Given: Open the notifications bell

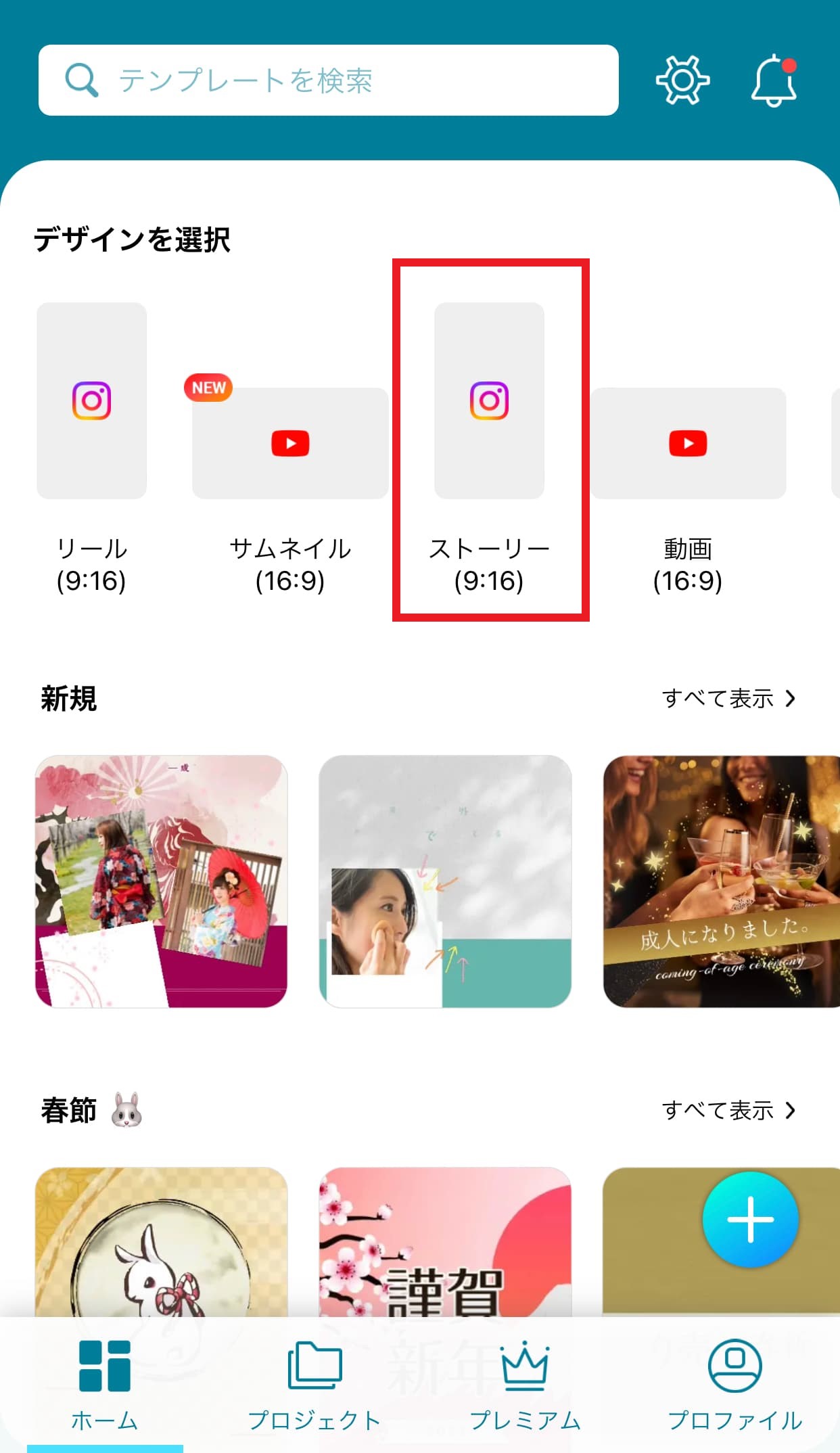Looking at the screenshot, I should 774,80.
